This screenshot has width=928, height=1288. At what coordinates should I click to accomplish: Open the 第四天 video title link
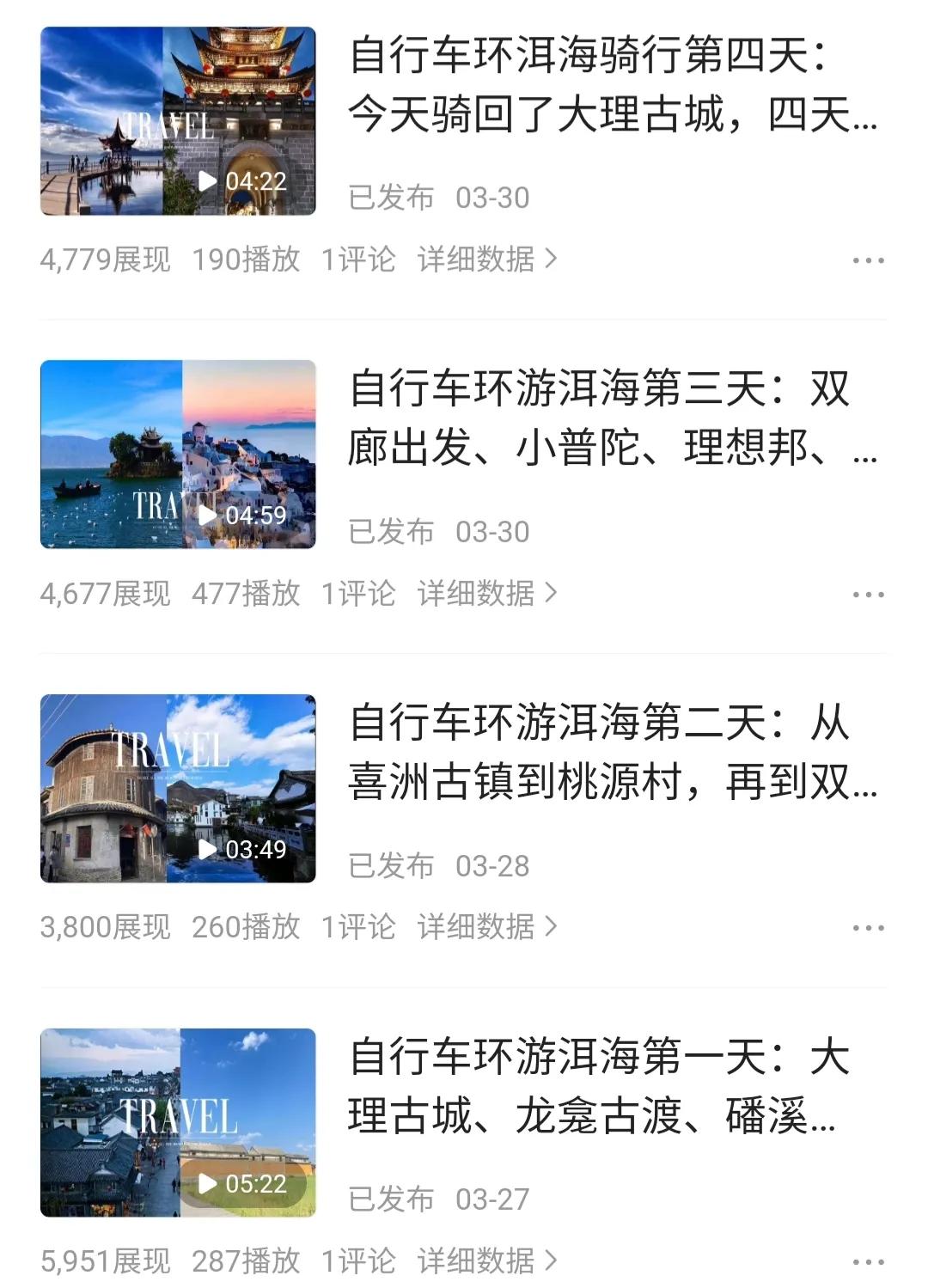pyautogui.click(x=610, y=90)
